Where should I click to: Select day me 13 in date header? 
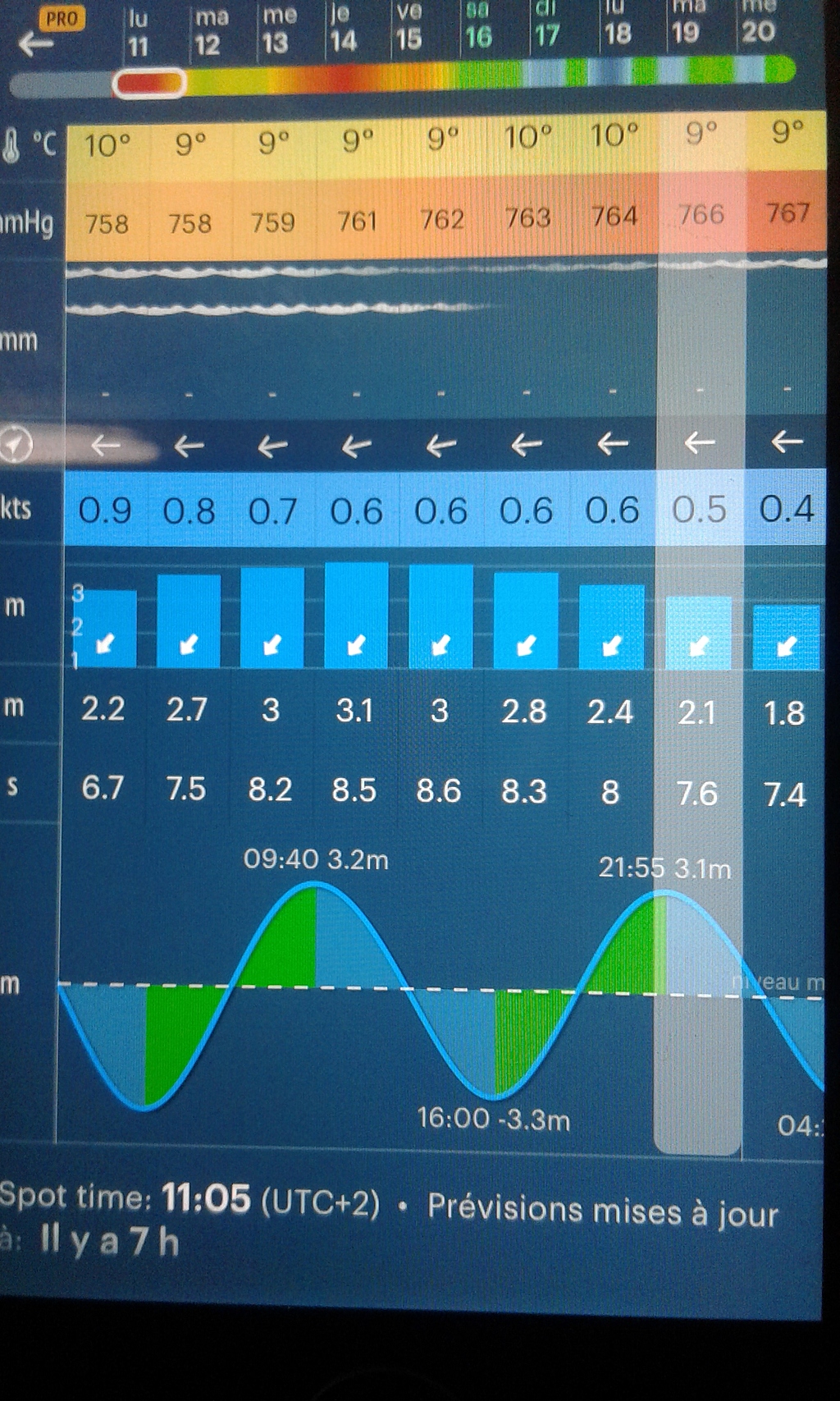coord(277,31)
